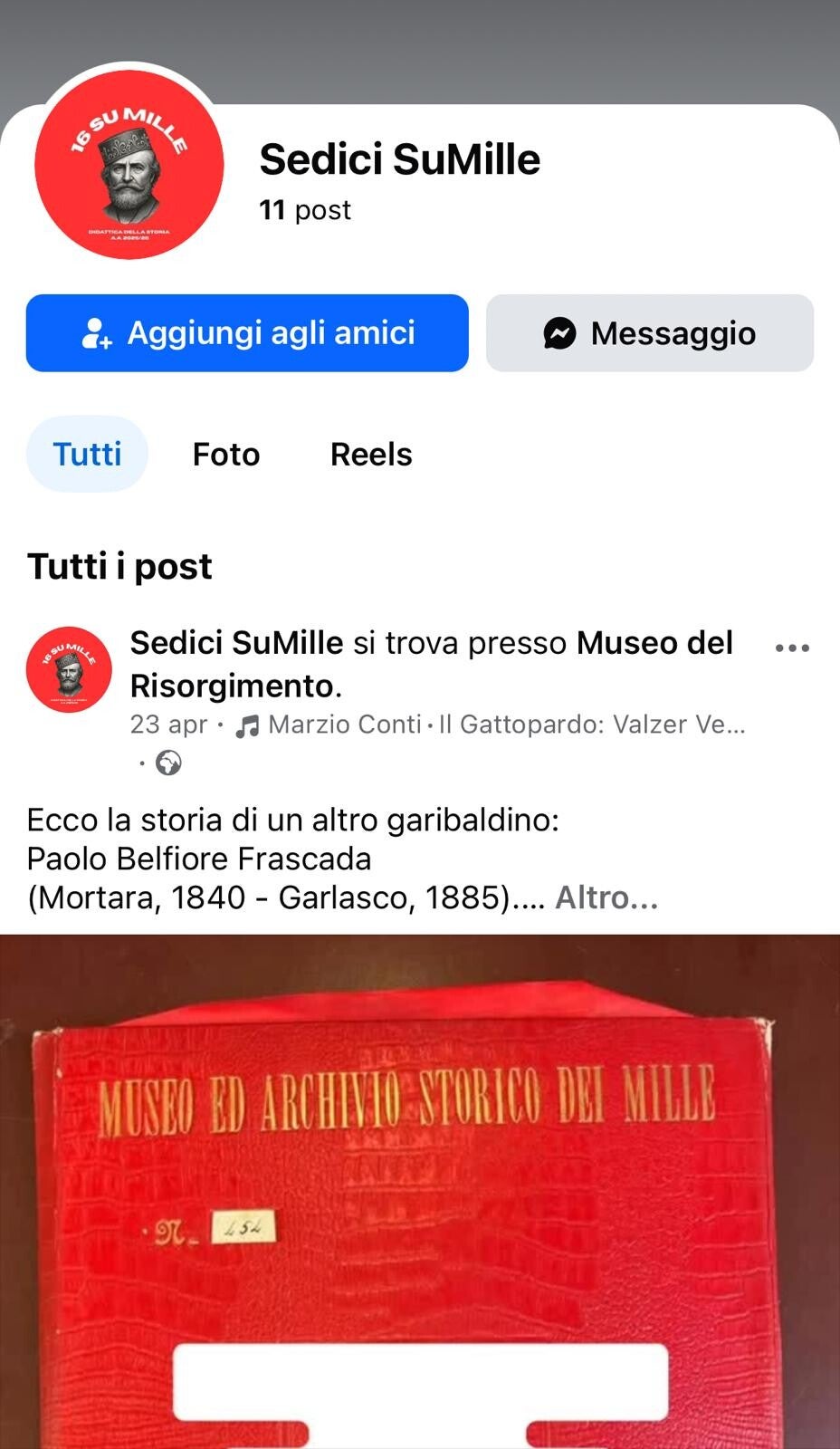Tap Aggiungi agli amici button
The height and width of the screenshot is (1449, 840).
pos(247,333)
